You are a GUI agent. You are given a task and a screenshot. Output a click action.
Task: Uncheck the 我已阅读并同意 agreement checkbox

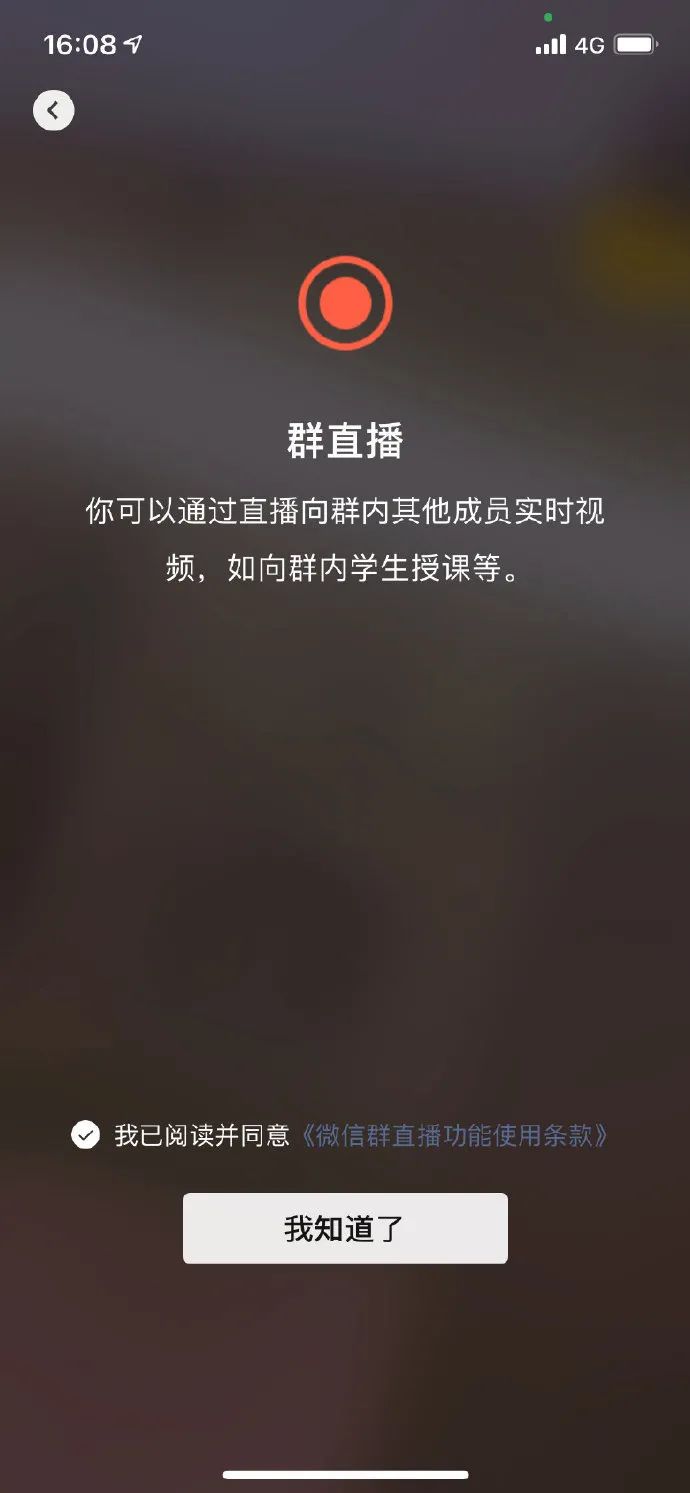(85, 1135)
